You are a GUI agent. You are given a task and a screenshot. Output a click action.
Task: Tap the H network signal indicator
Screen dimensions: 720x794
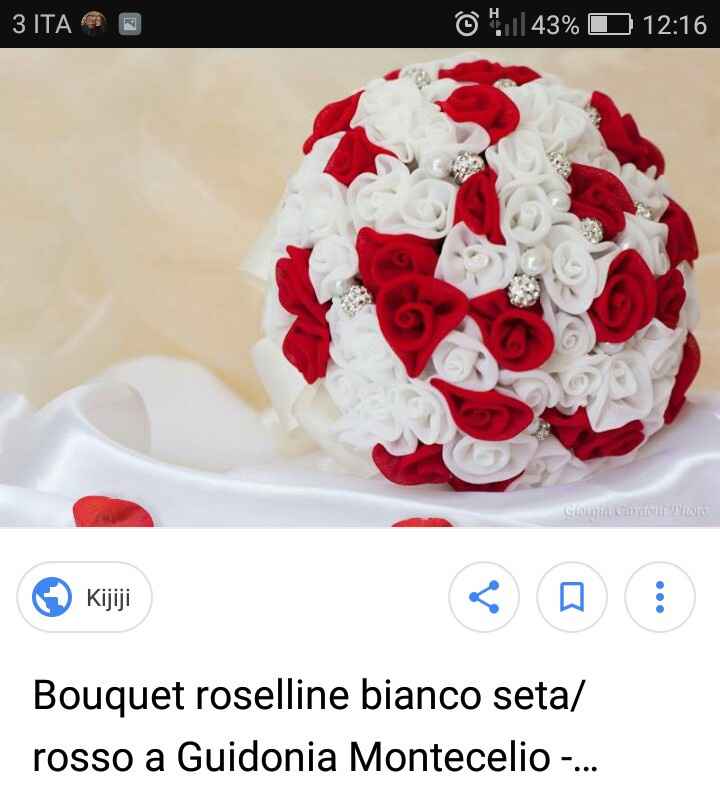tap(496, 15)
